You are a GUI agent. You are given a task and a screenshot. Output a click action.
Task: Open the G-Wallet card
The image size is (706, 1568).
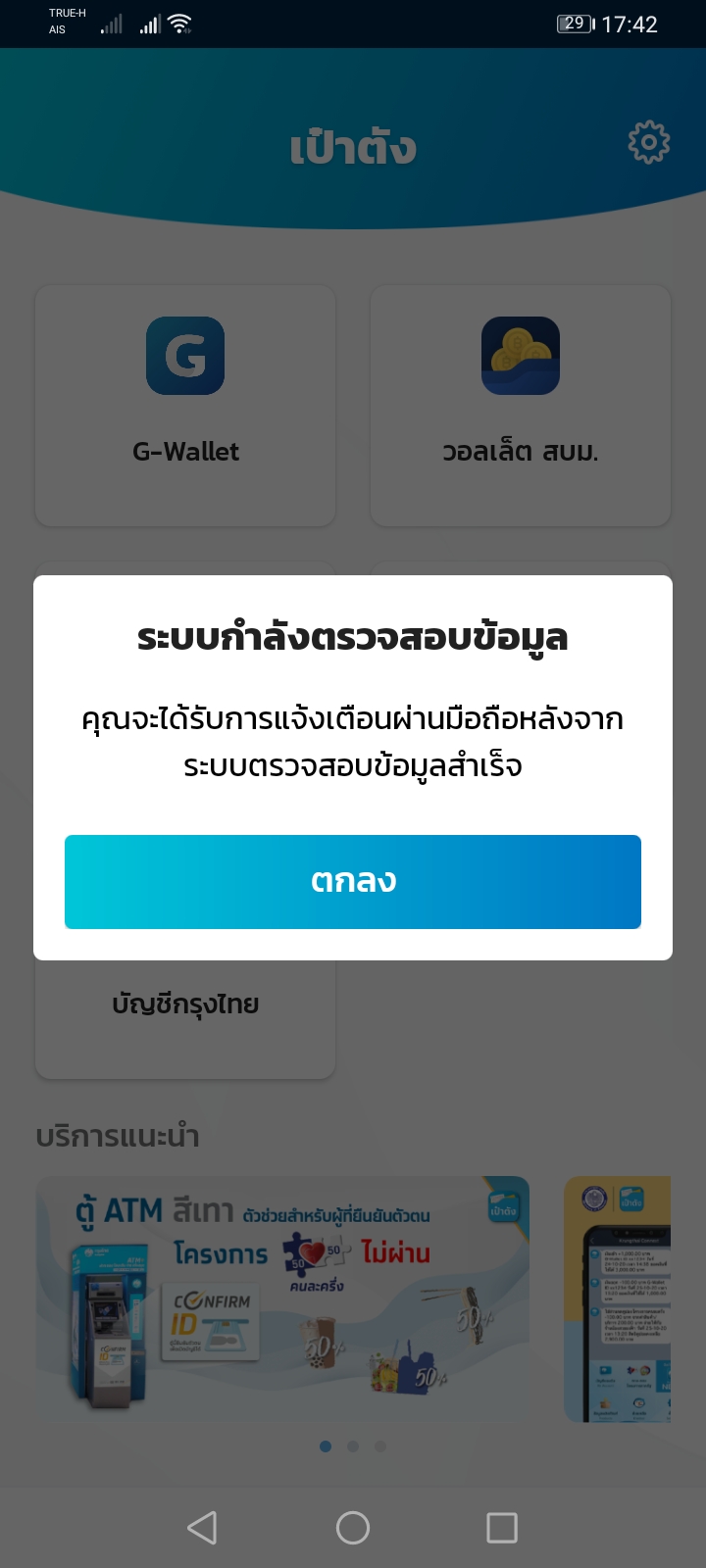185,406
